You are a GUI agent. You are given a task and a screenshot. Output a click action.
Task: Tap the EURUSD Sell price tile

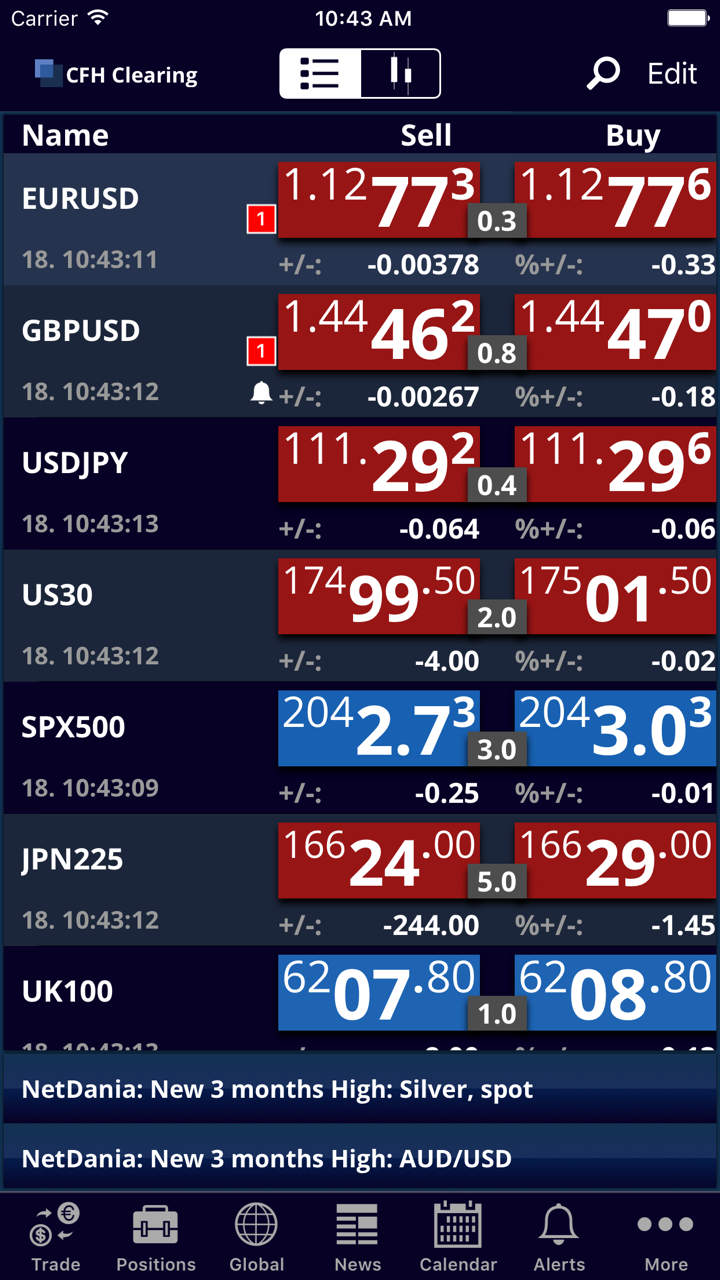pos(378,200)
